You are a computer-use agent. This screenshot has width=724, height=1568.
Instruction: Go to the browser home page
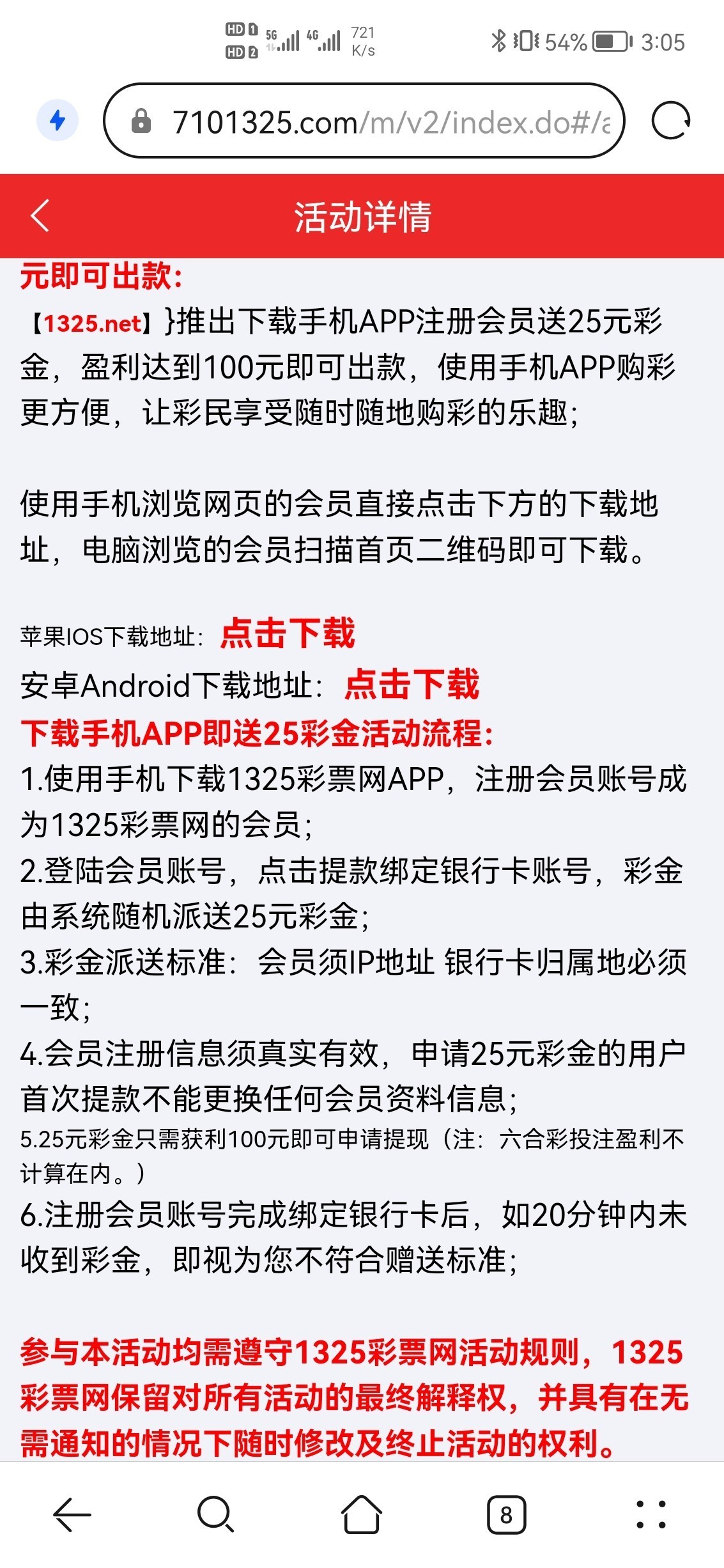362,1514
